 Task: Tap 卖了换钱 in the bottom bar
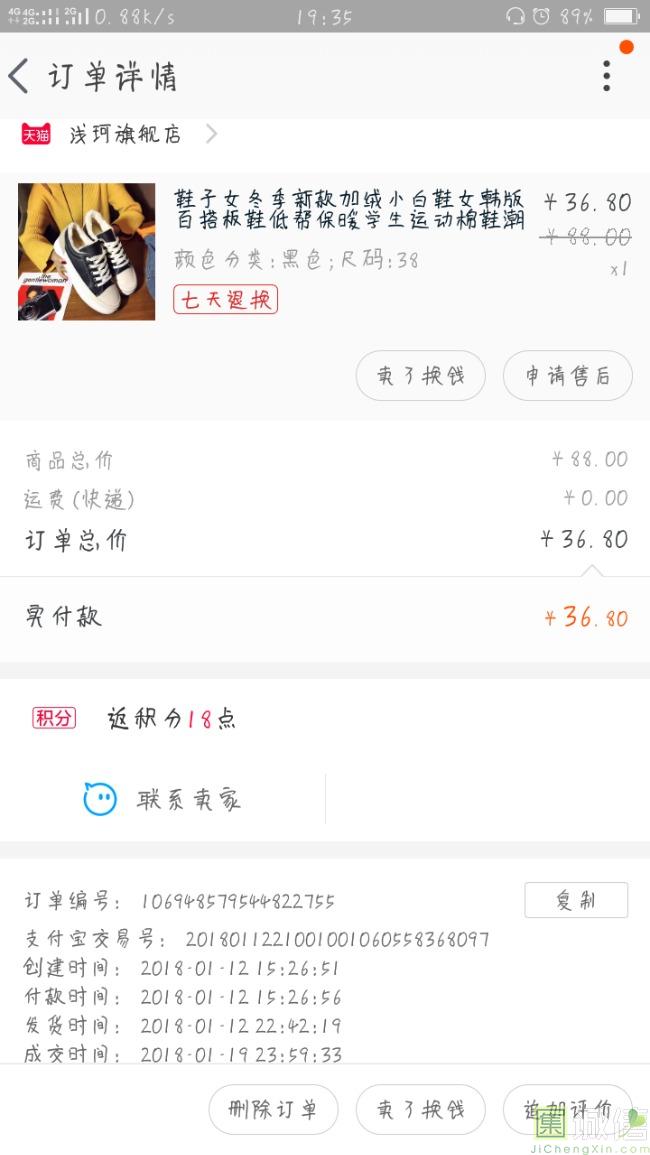[421, 1109]
